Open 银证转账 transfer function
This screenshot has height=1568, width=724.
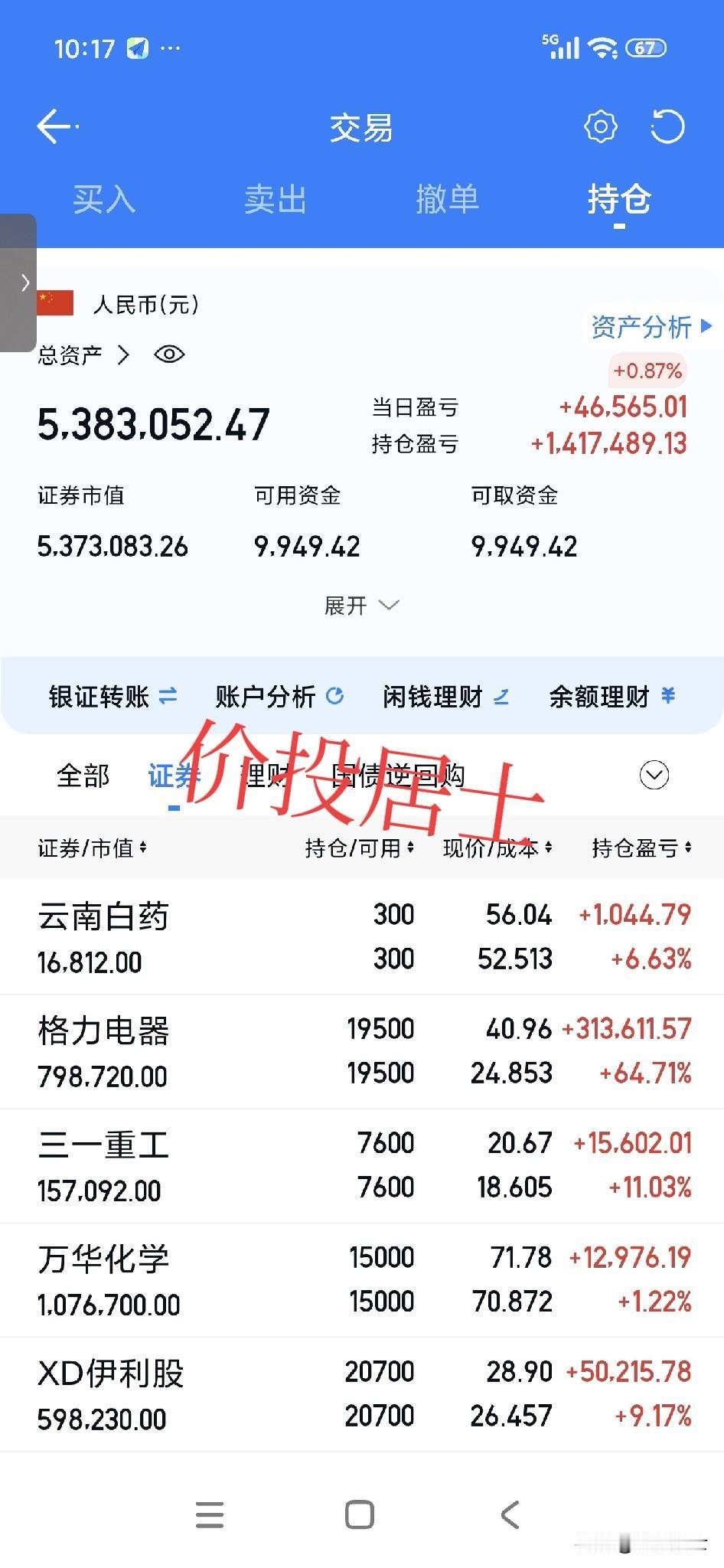tap(110, 696)
